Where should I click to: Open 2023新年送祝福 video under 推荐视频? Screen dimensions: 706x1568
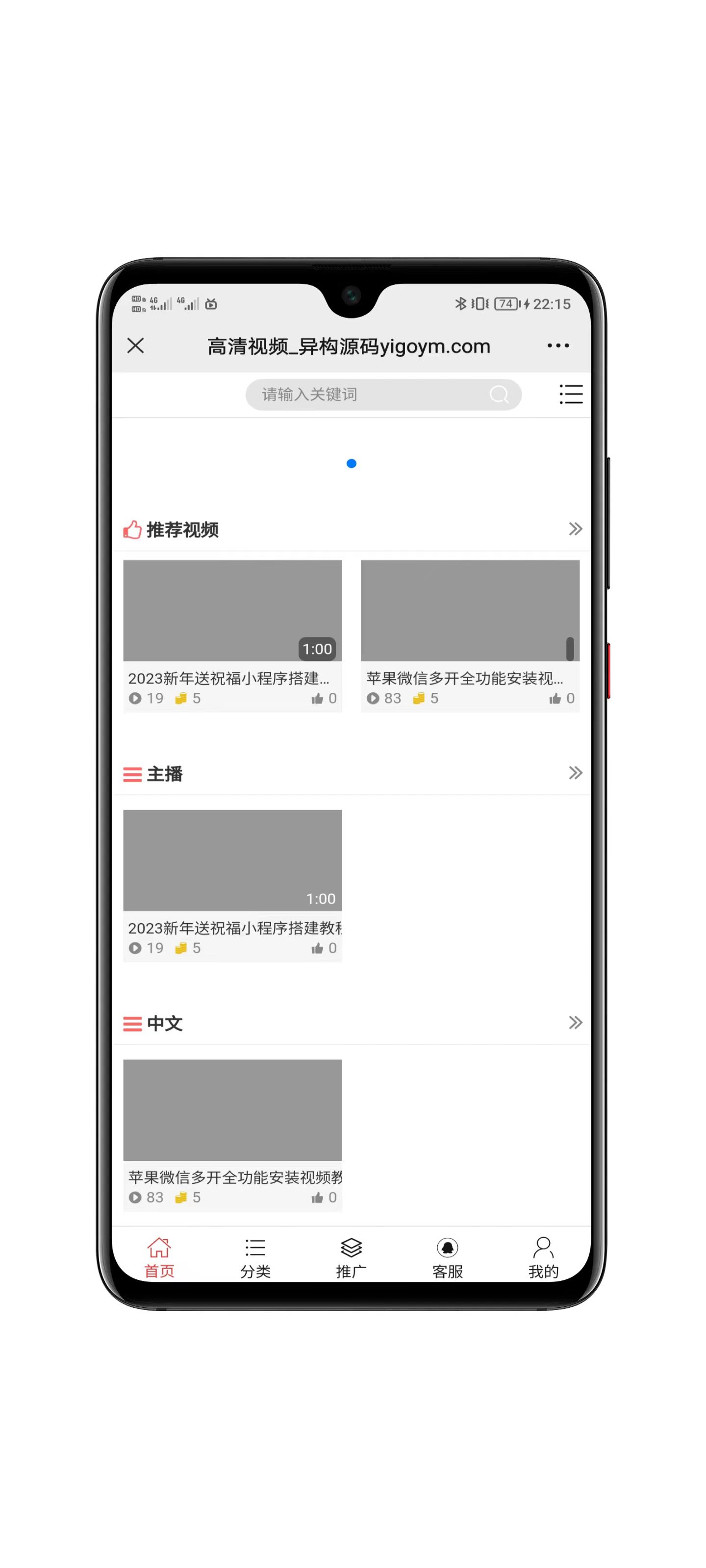pyautogui.click(x=232, y=611)
